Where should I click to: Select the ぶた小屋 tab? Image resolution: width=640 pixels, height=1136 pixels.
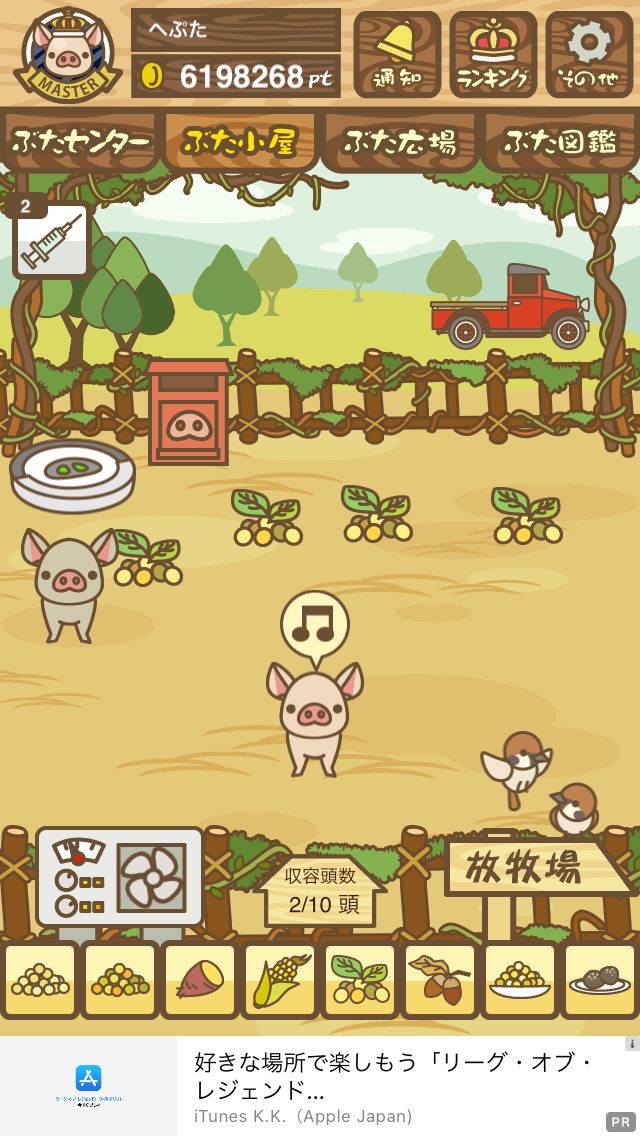(239, 141)
